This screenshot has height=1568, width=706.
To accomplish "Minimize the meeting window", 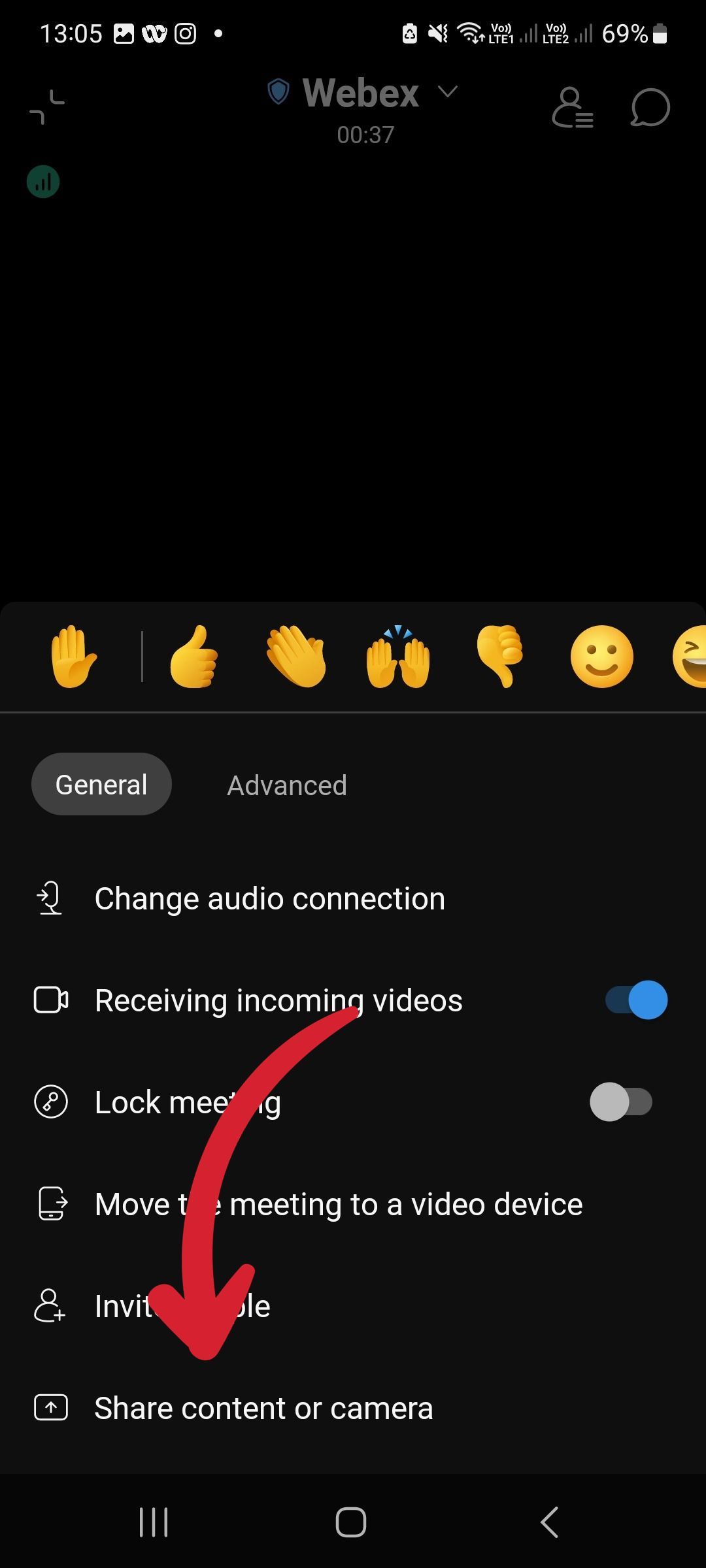I will pyautogui.click(x=47, y=107).
